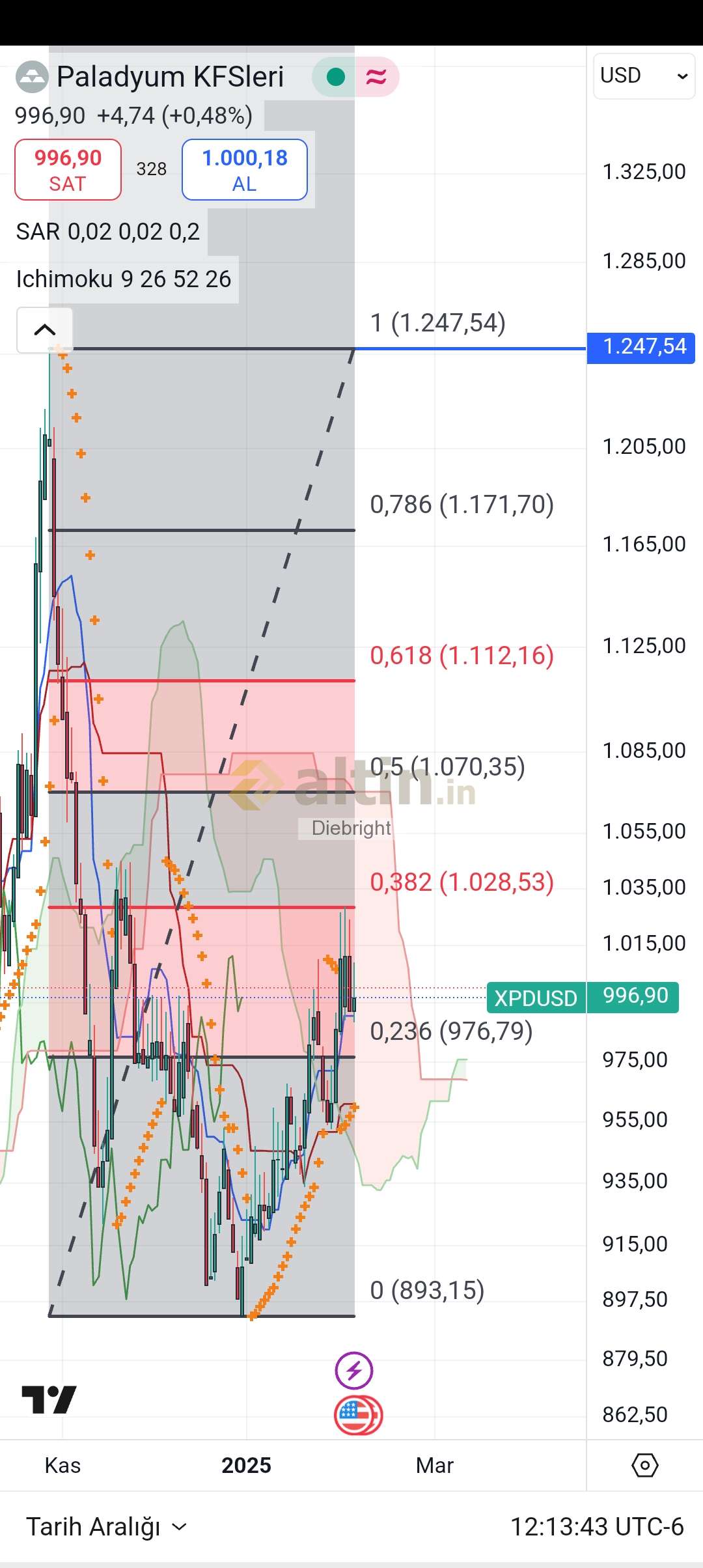Open Paladyum KFSleri symbol search
The height and width of the screenshot is (1568, 703).
(x=169, y=77)
